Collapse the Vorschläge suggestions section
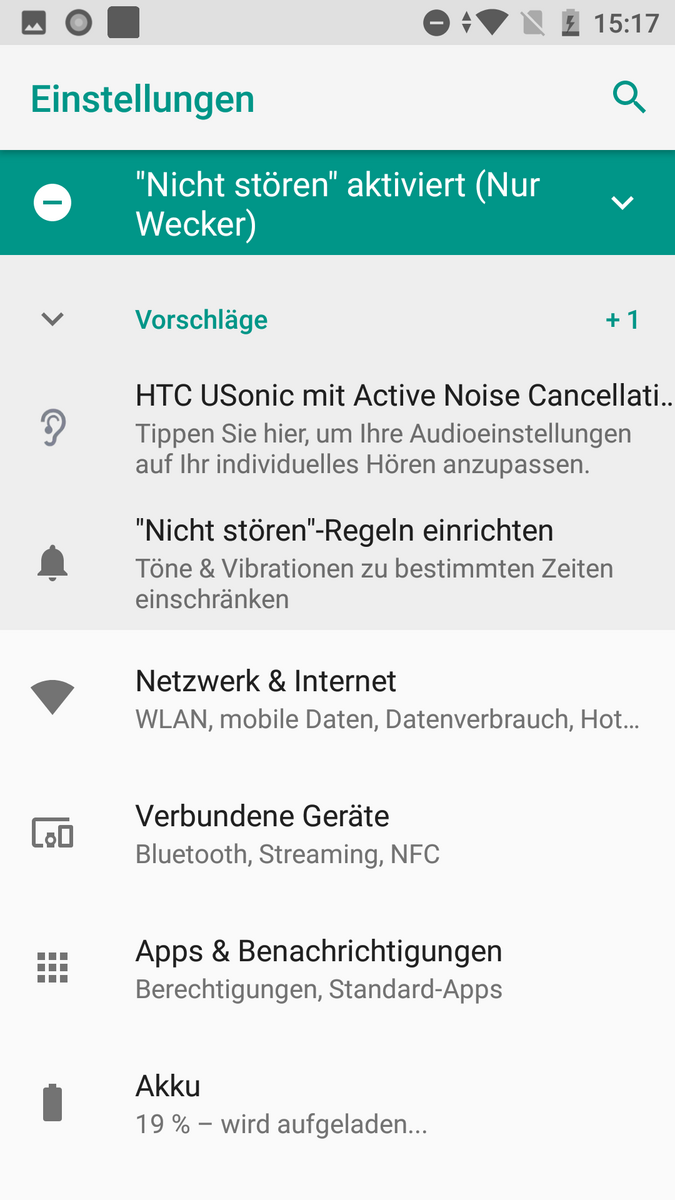The image size is (675, 1200). (53, 320)
